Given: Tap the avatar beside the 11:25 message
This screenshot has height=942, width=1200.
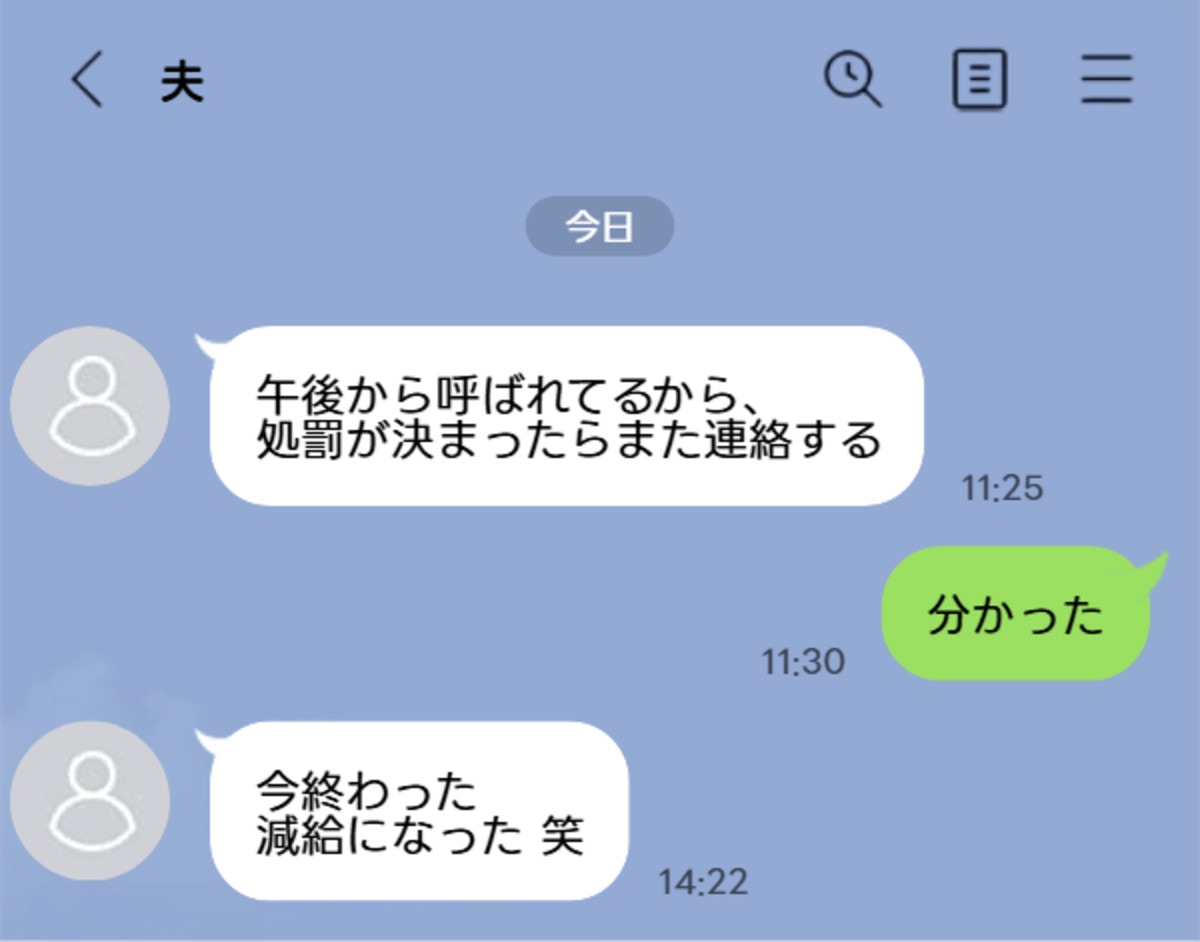Looking at the screenshot, I should (x=91, y=406).
